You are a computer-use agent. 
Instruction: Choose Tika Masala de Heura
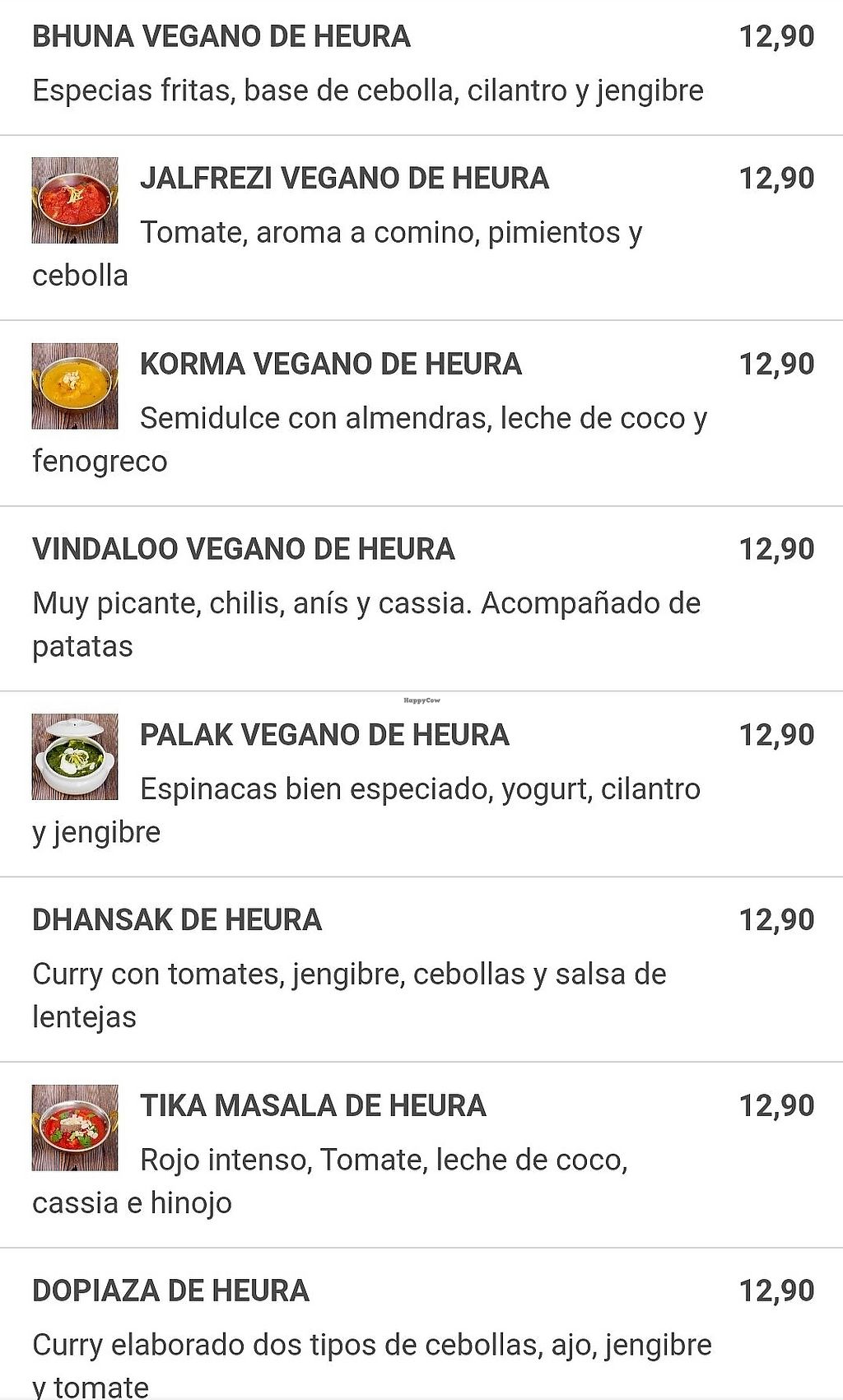313,1105
